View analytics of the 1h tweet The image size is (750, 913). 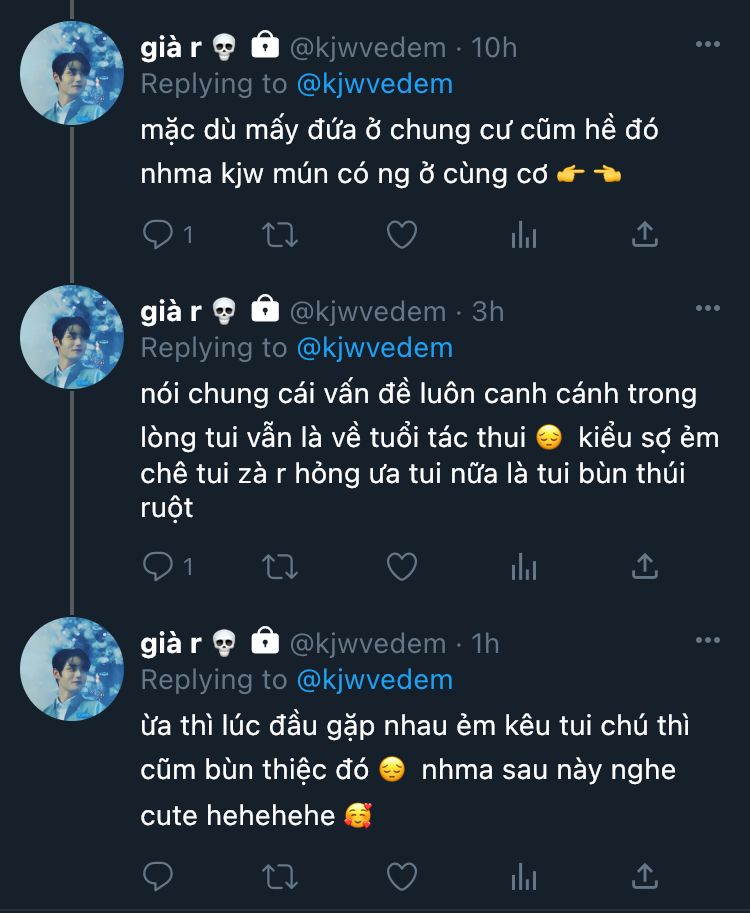tap(523, 877)
